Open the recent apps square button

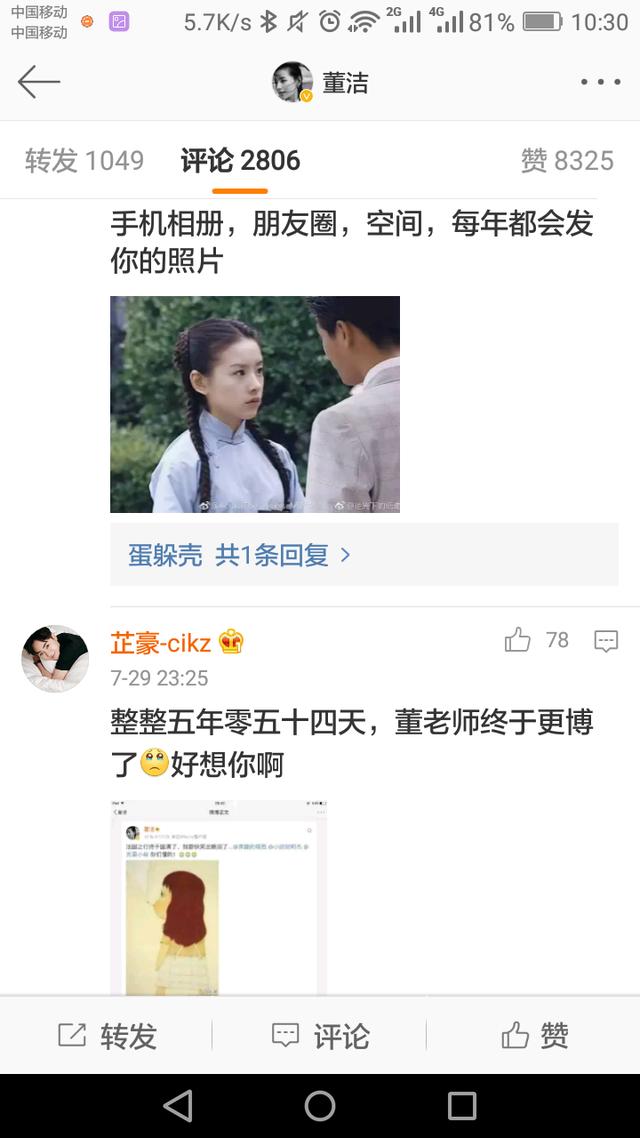462,1105
